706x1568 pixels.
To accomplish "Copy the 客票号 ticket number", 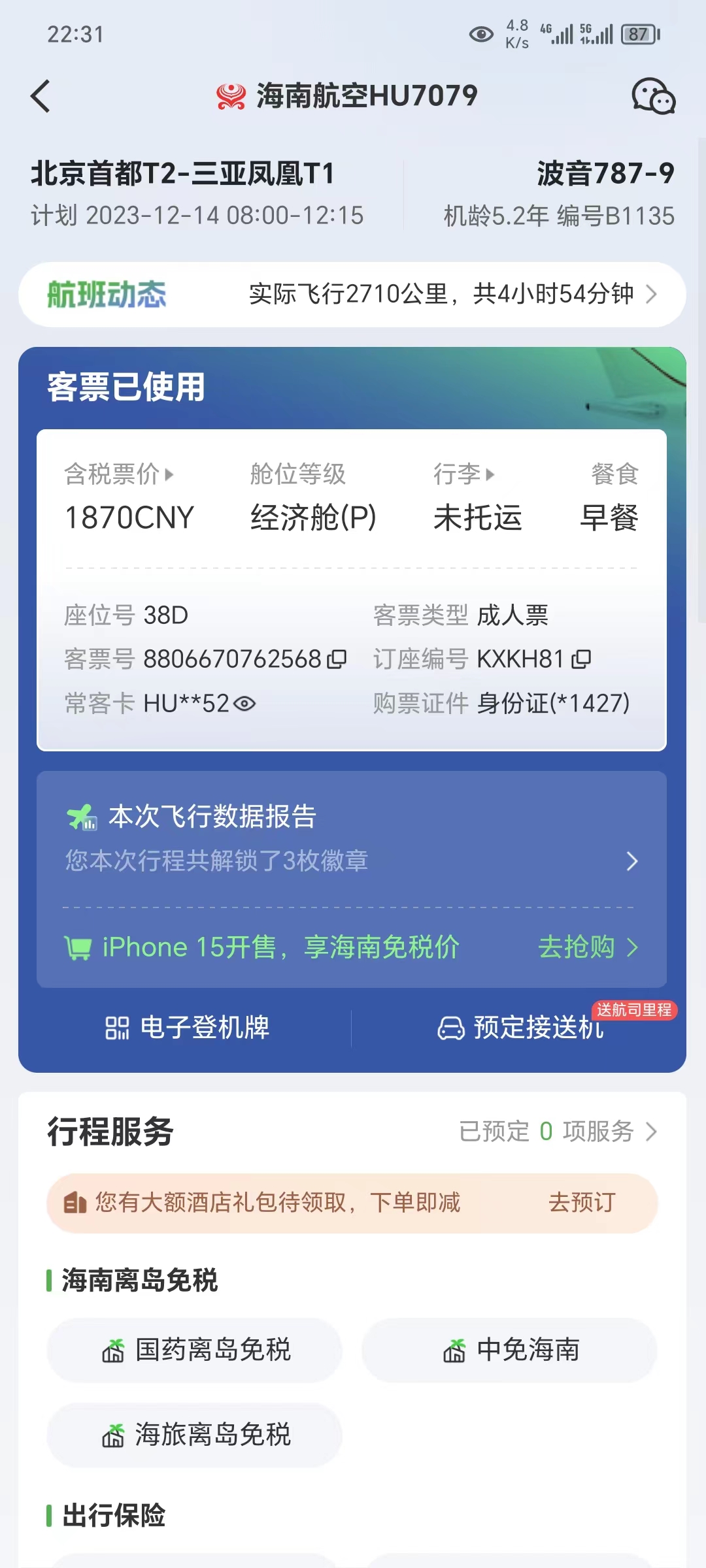I will tap(337, 659).
